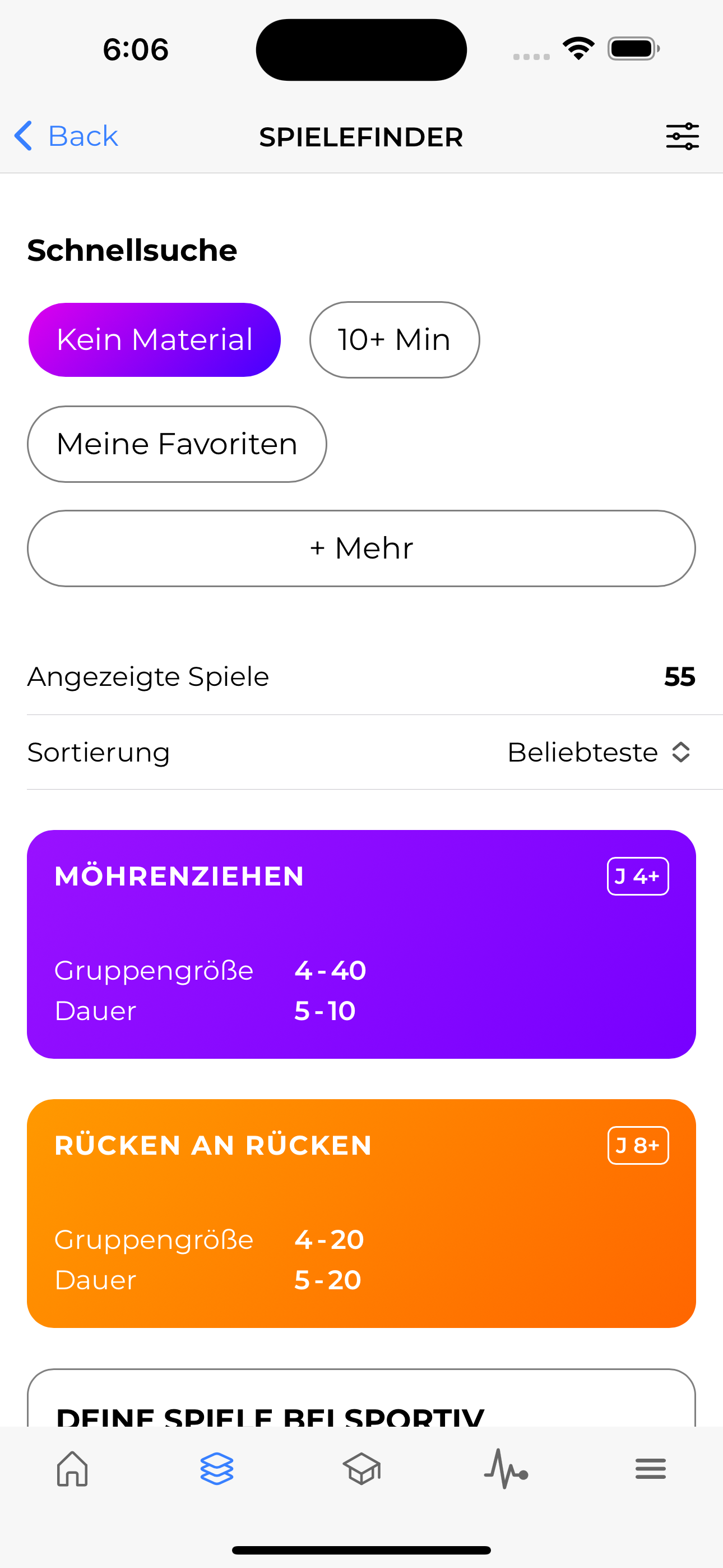
Task: Switch to the graduation cap tab
Action: tap(361, 1469)
